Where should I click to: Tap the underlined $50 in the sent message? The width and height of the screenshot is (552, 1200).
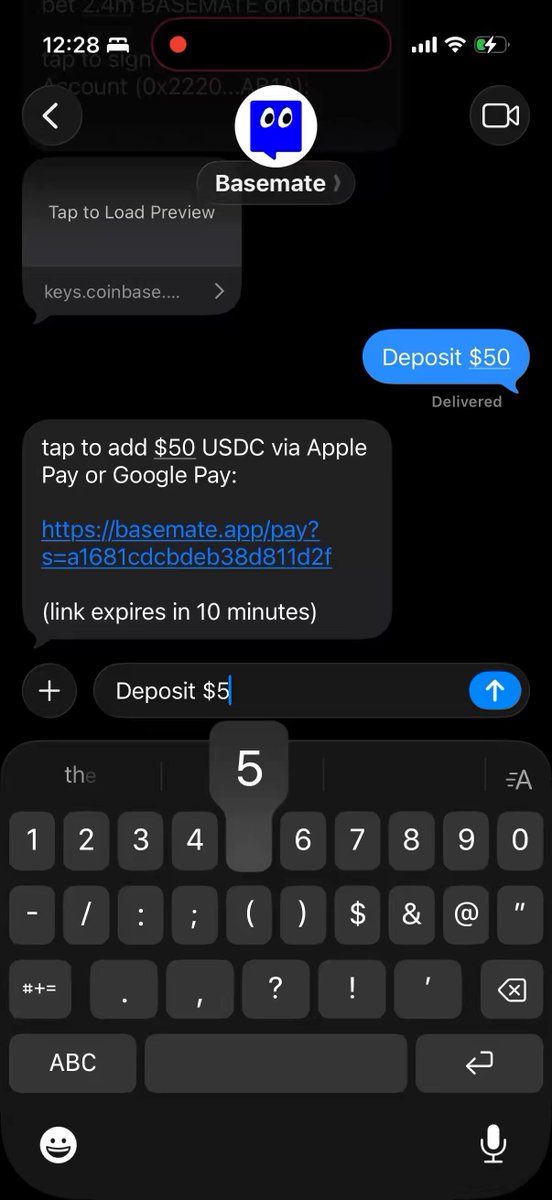click(x=489, y=357)
